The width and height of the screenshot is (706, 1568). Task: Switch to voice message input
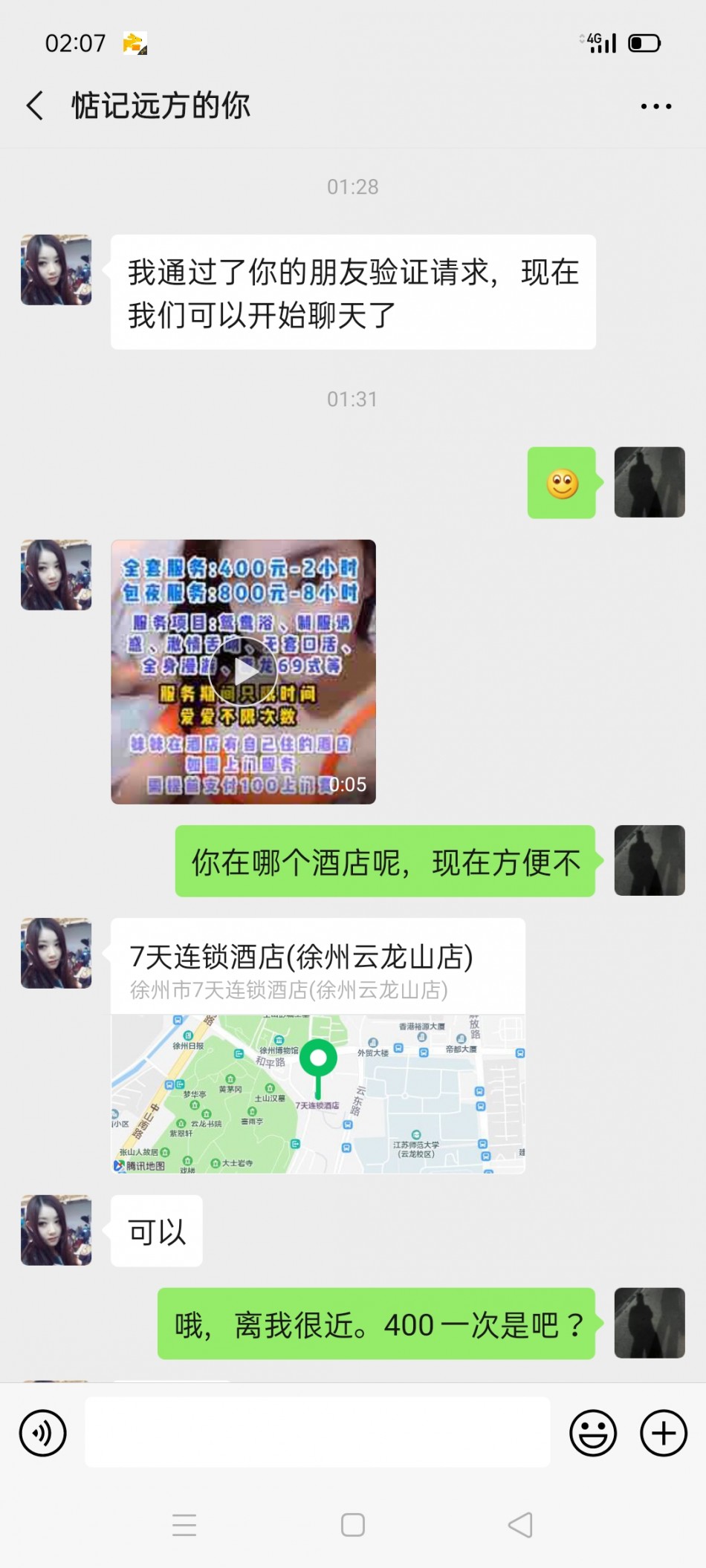(x=43, y=1433)
